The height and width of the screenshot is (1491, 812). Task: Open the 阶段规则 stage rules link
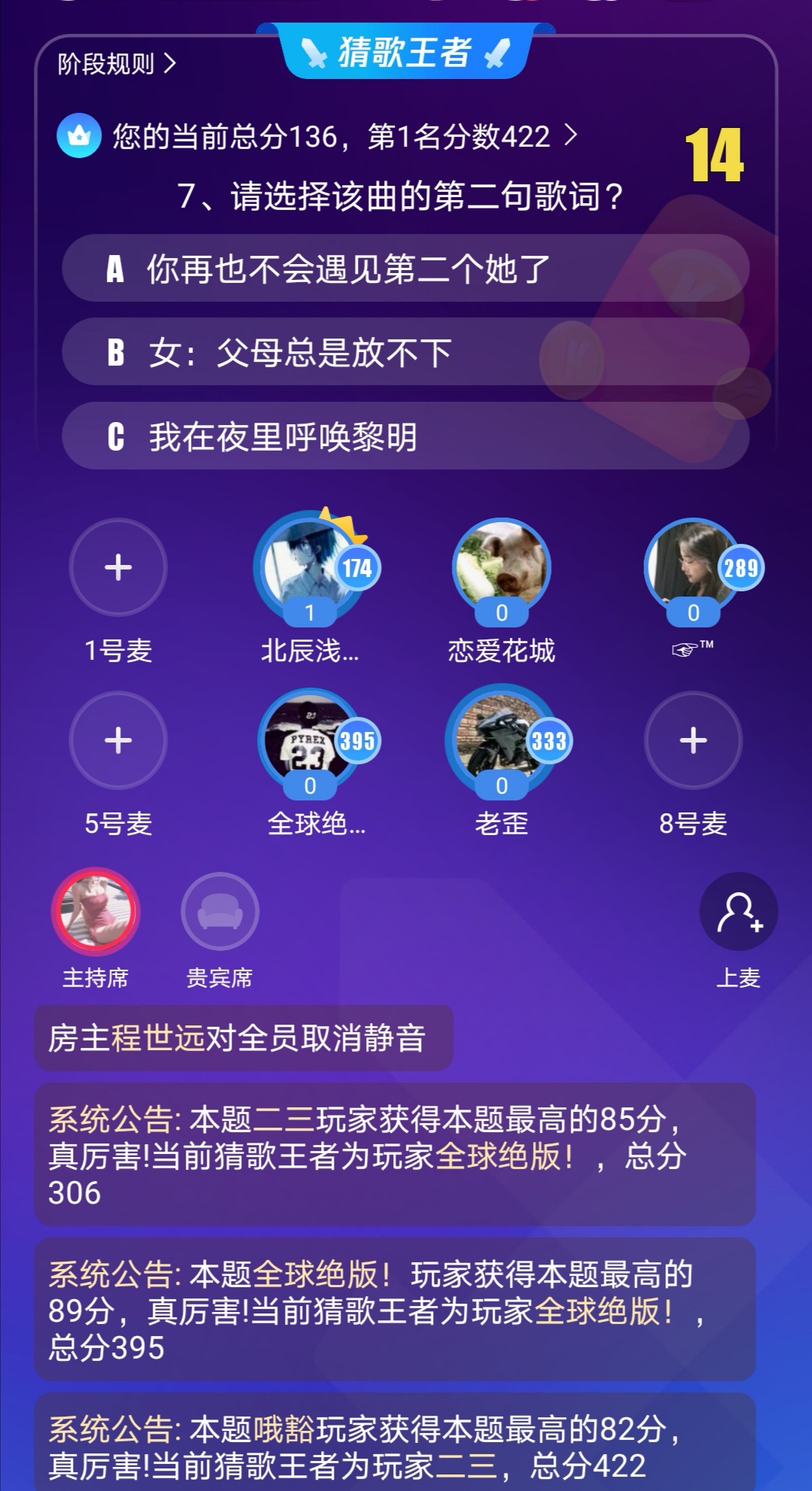coord(117,64)
